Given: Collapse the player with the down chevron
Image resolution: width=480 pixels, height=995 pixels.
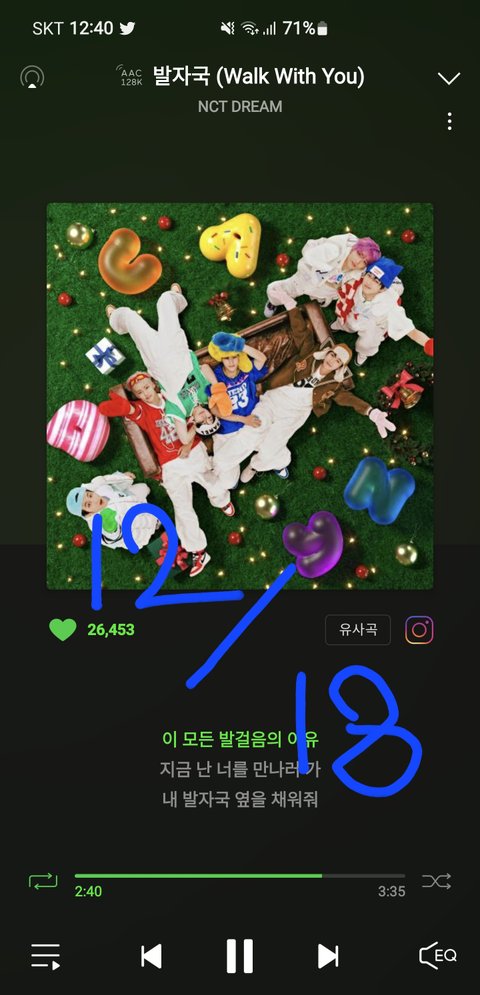Looking at the screenshot, I should point(449,78).
